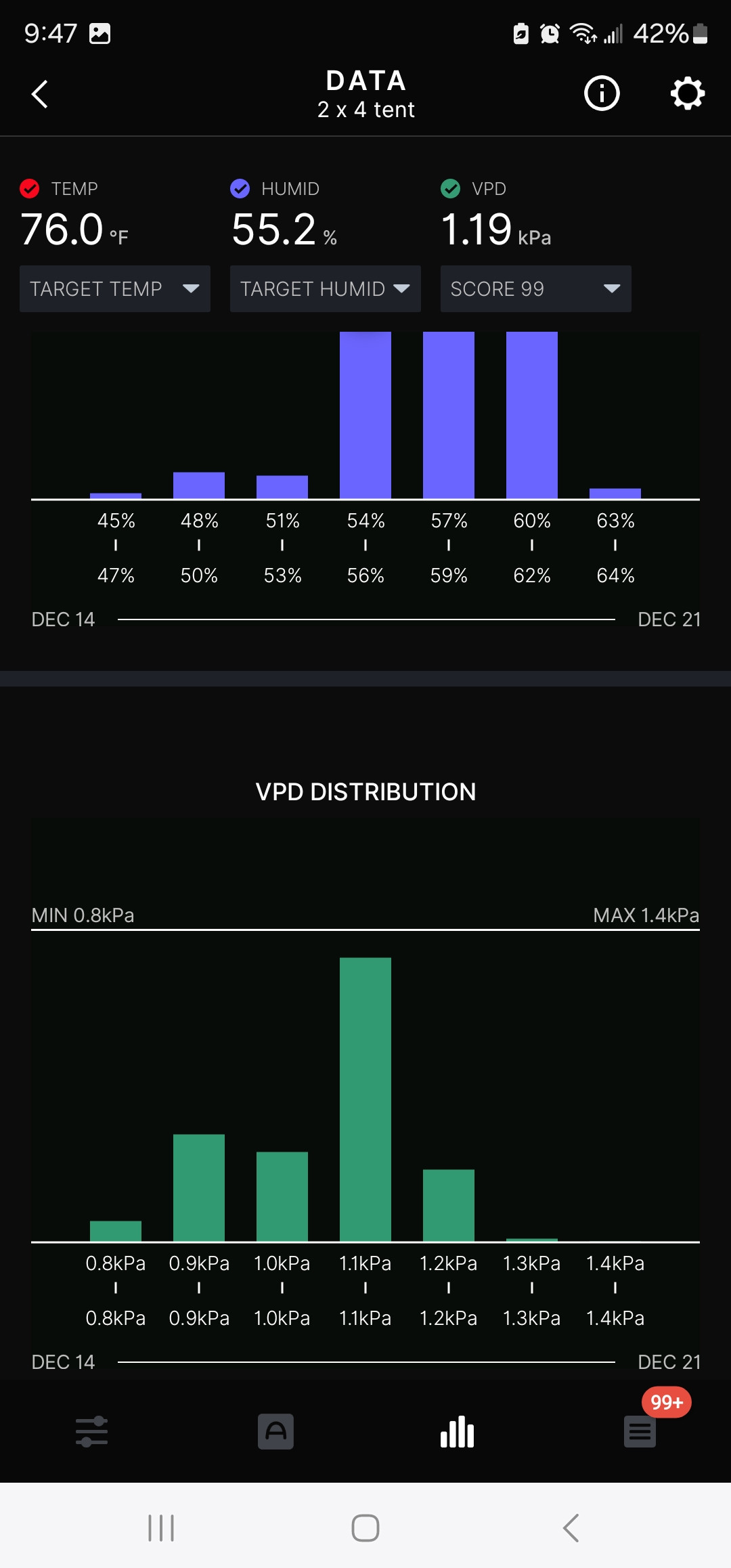Go back using the top-left arrow
Image resolution: width=731 pixels, height=1568 pixels.
coord(40,94)
